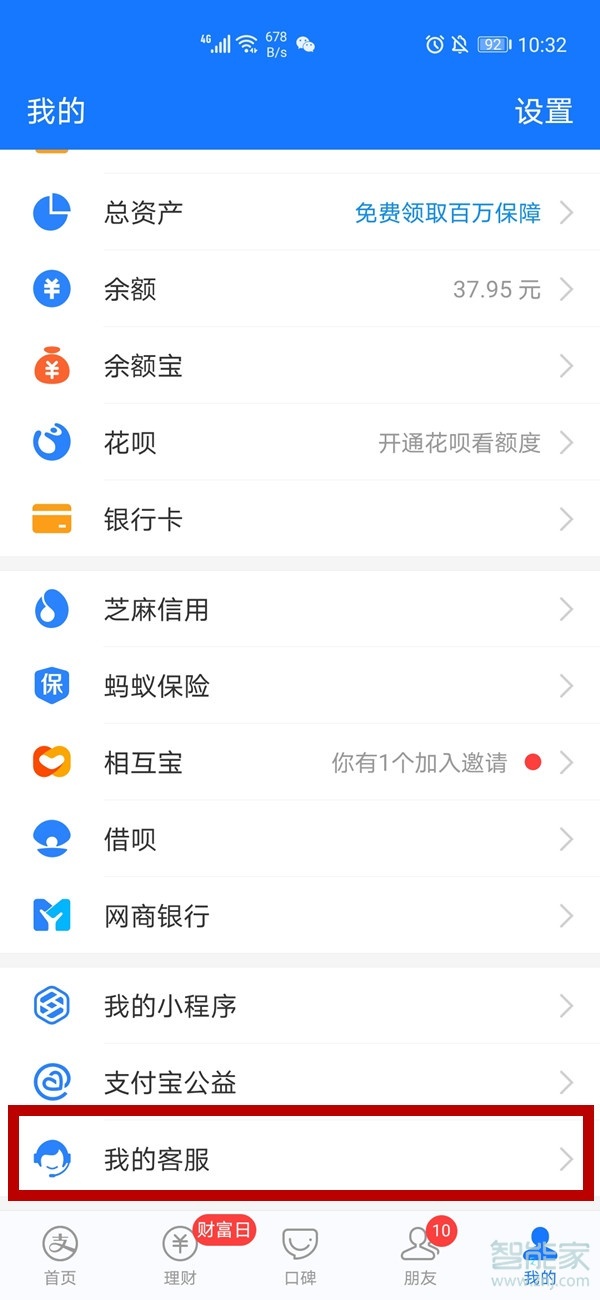Contact 我的客服
This screenshot has height=1300, width=600.
click(x=300, y=1160)
